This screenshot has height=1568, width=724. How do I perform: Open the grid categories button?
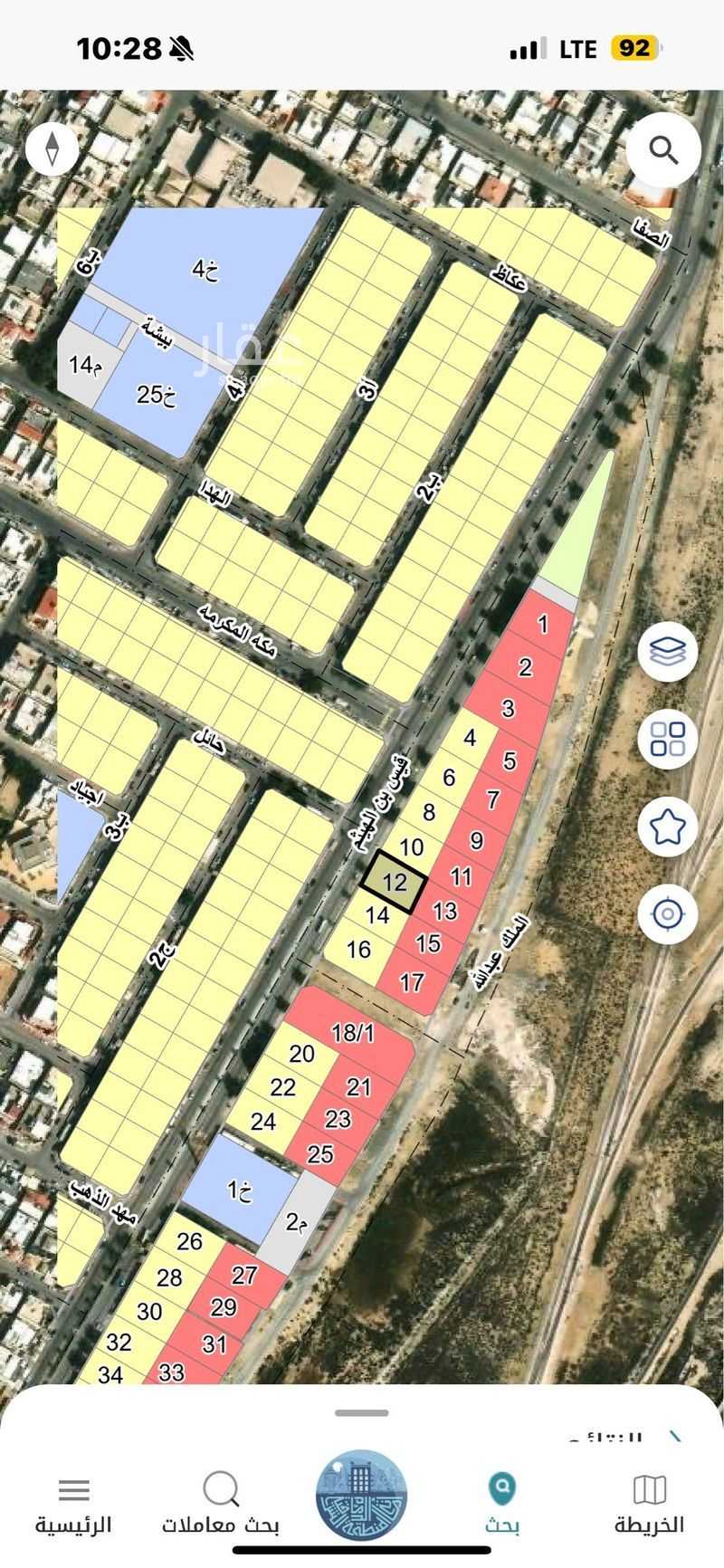pyautogui.click(x=668, y=740)
